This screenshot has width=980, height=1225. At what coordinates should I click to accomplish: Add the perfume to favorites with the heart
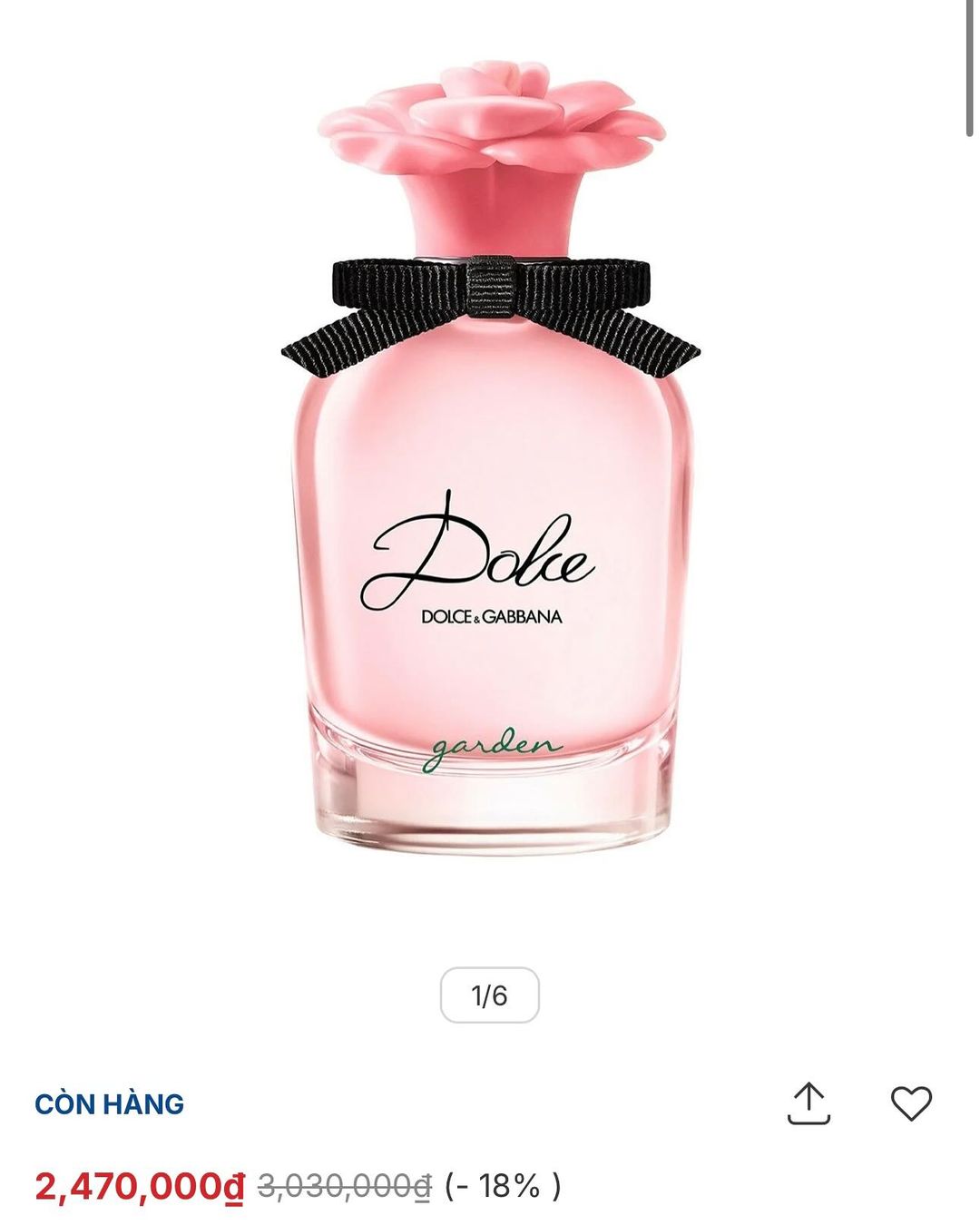[x=911, y=1103]
